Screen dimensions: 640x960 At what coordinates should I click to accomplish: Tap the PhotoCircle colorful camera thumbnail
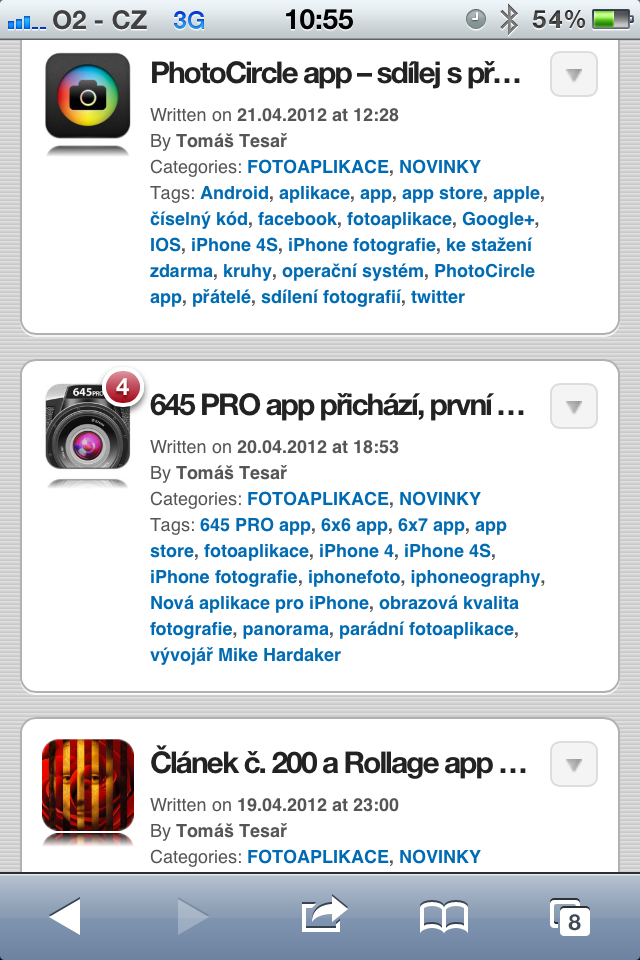88,96
